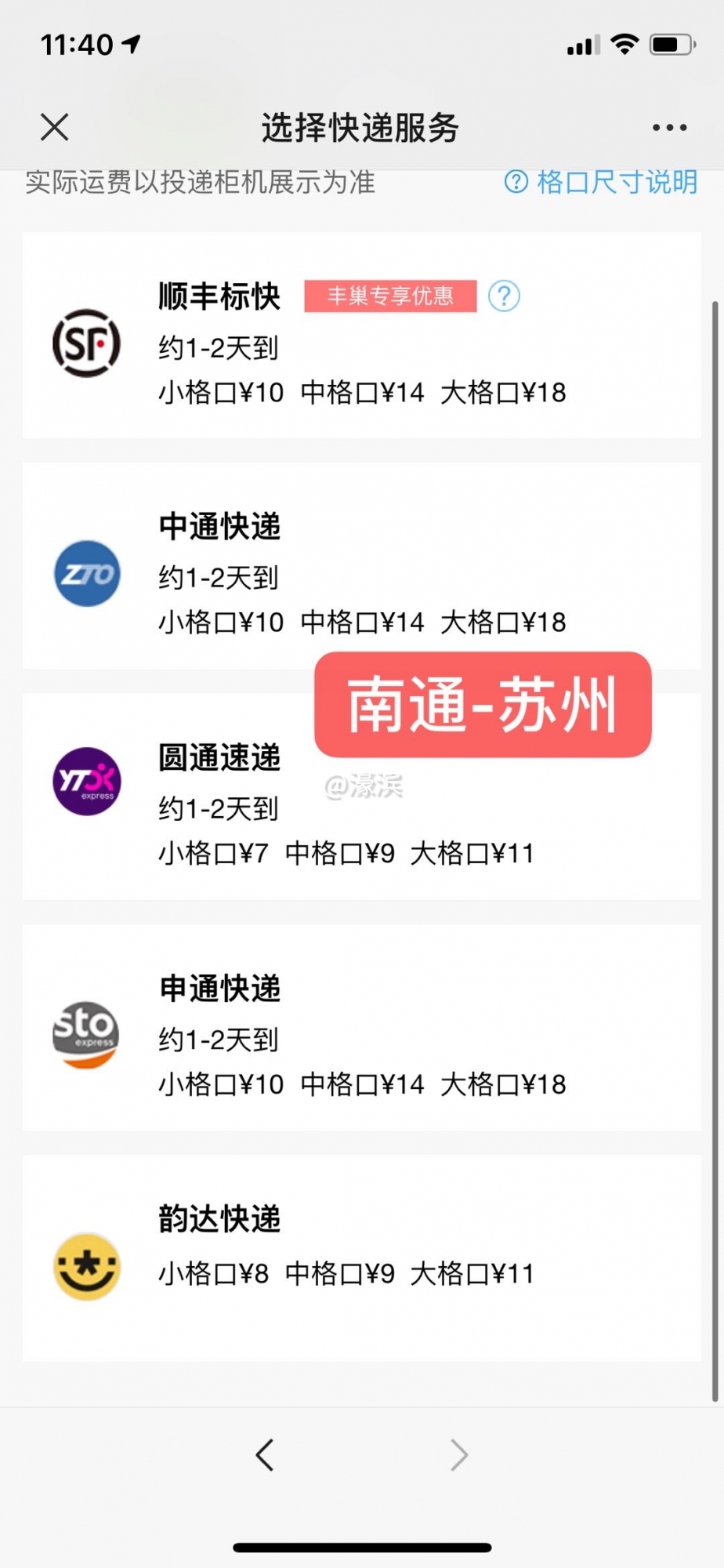Choose 中通快递 as the courier
Screen dimensions: 724x1568
[218, 527]
